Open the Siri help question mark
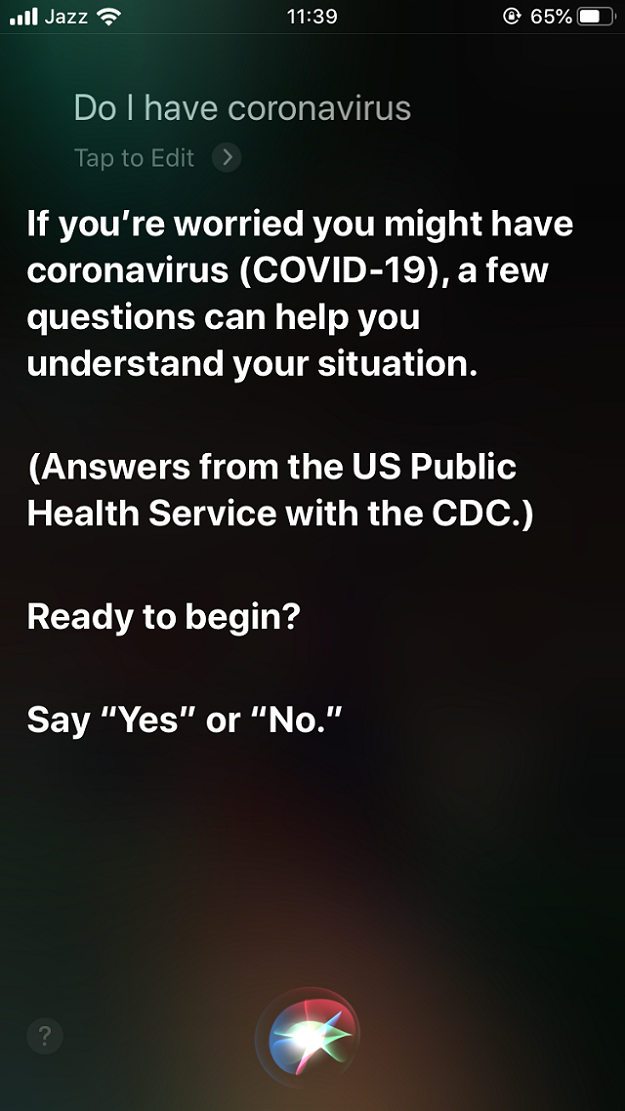The width and height of the screenshot is (625, 1111). point(45,1036)
